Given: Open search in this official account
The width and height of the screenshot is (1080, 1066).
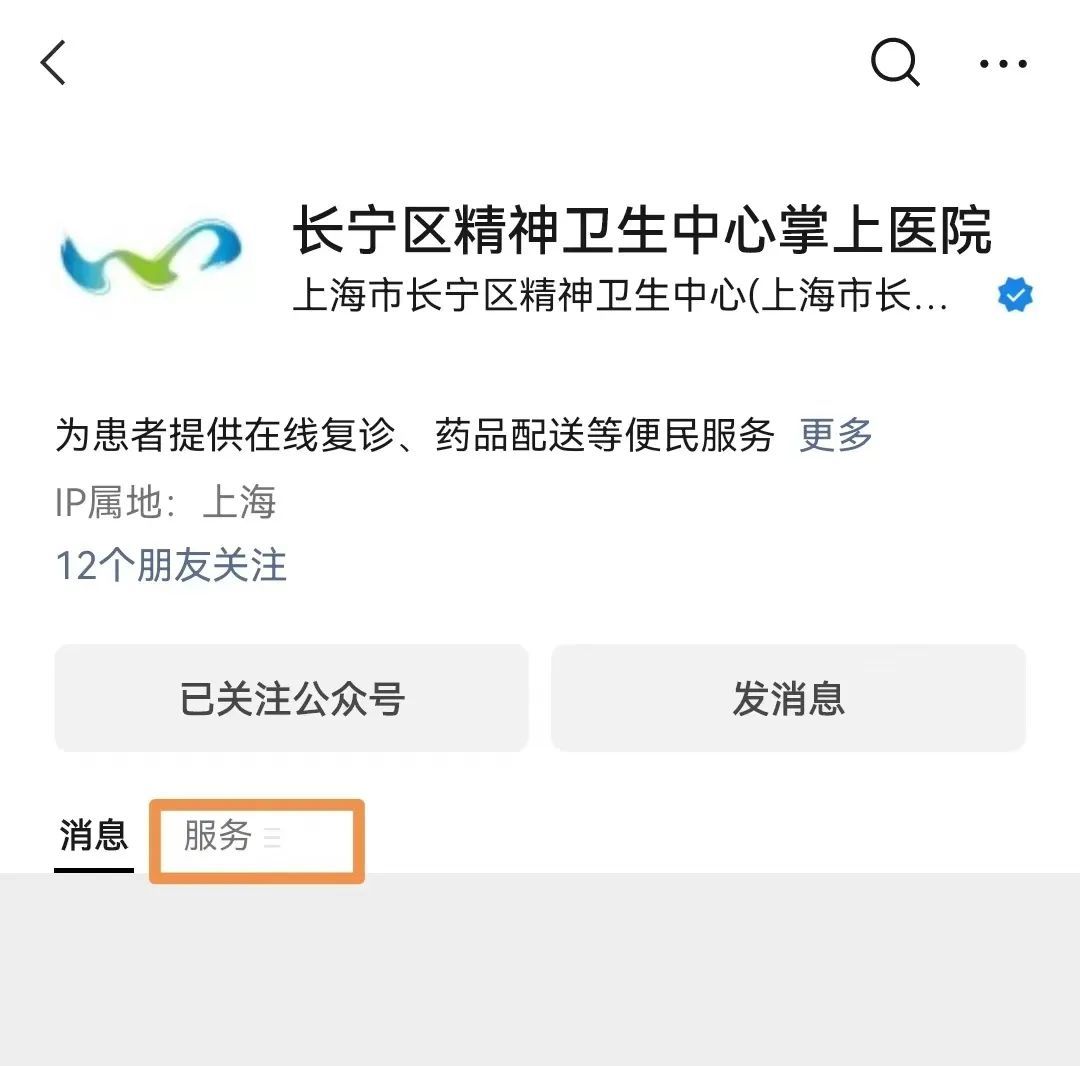Looking at the screenshot, I should click(894, 63).
